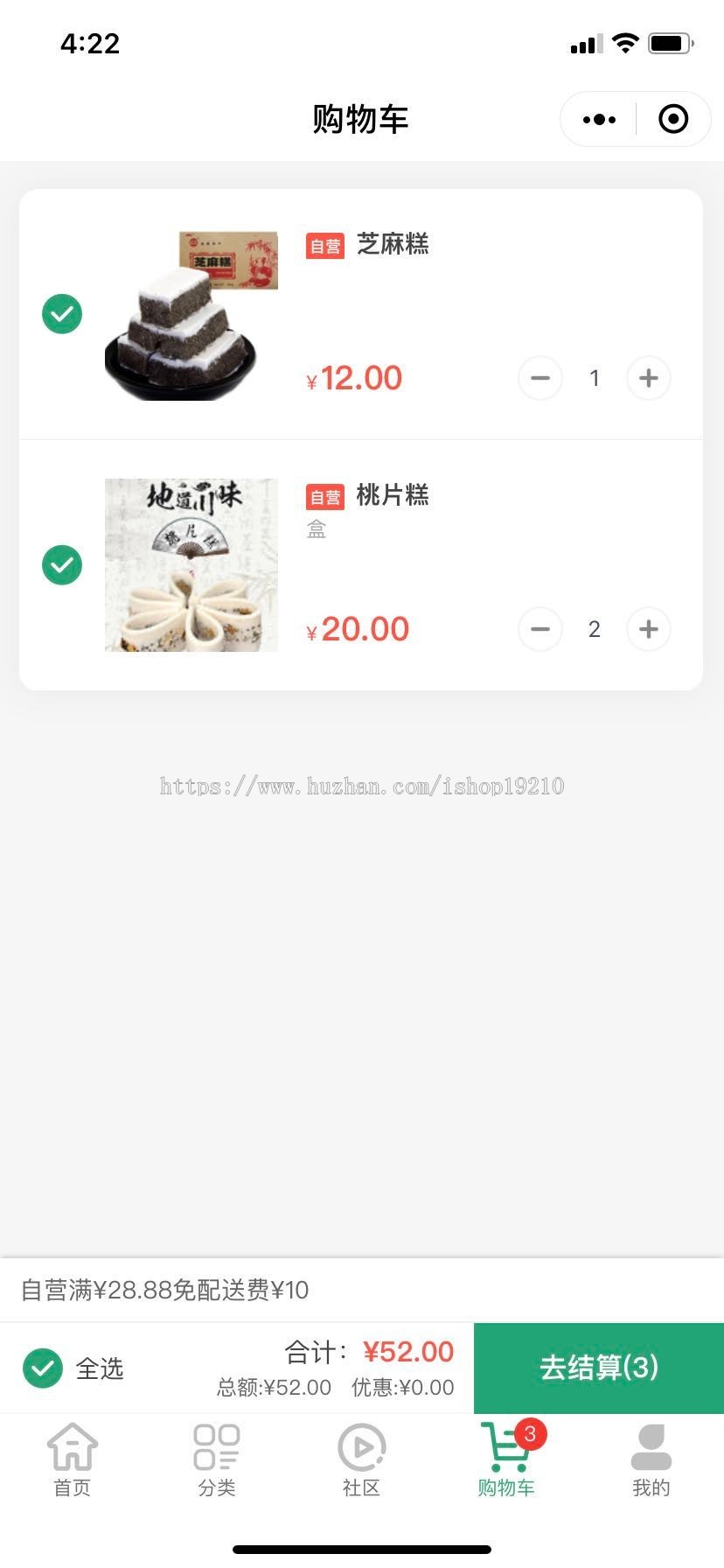Open the 桃片糕 product image

tap(191, 565)
